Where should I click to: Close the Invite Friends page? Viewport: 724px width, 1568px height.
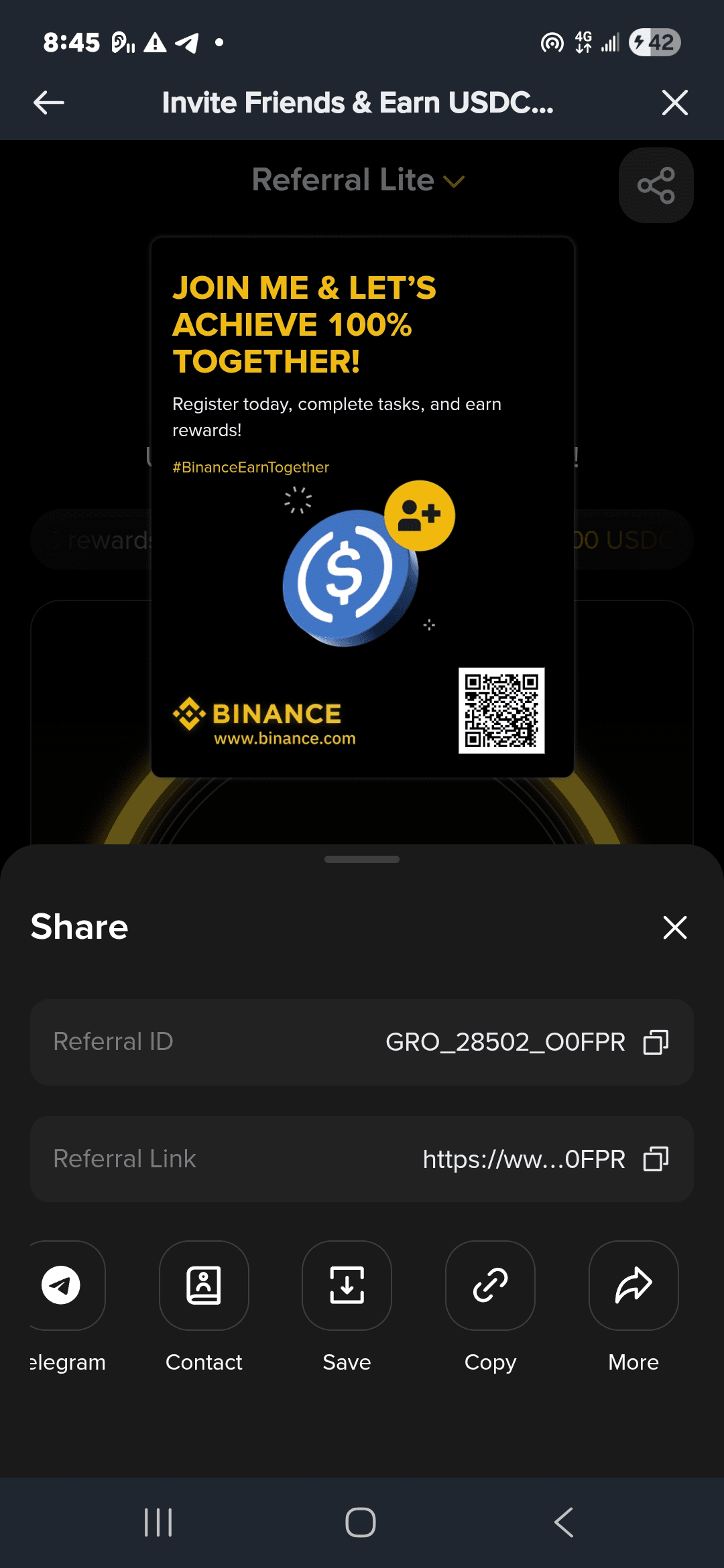click(x=674, y=103)
